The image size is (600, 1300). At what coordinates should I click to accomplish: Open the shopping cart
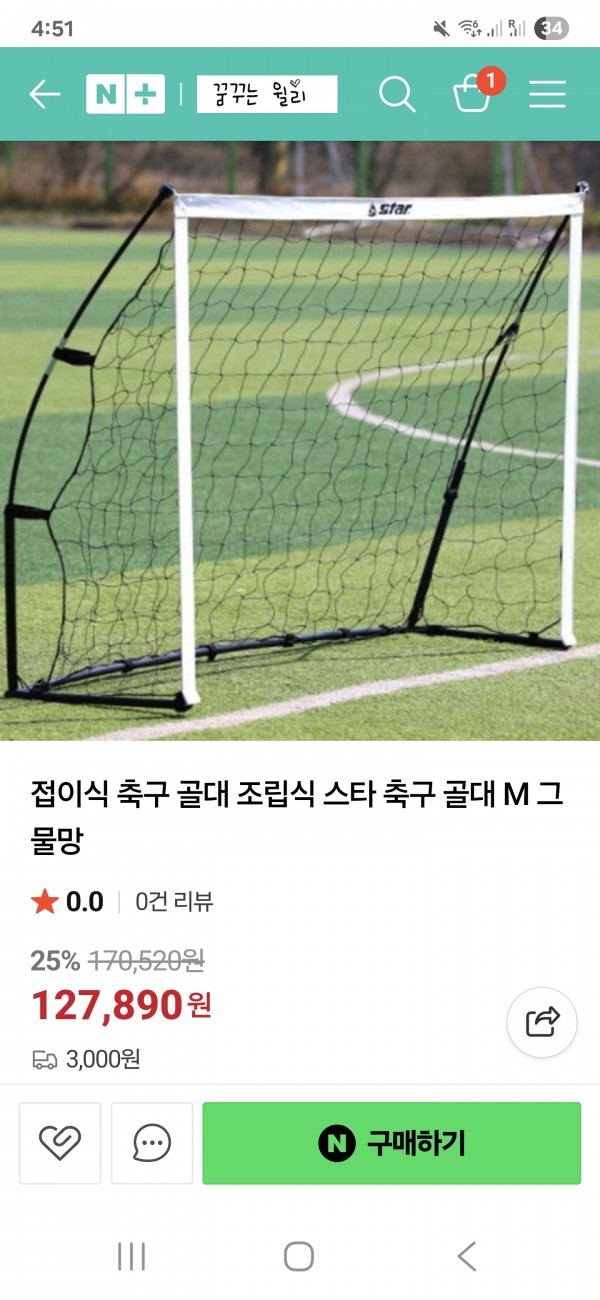click(x=472, y=93)
